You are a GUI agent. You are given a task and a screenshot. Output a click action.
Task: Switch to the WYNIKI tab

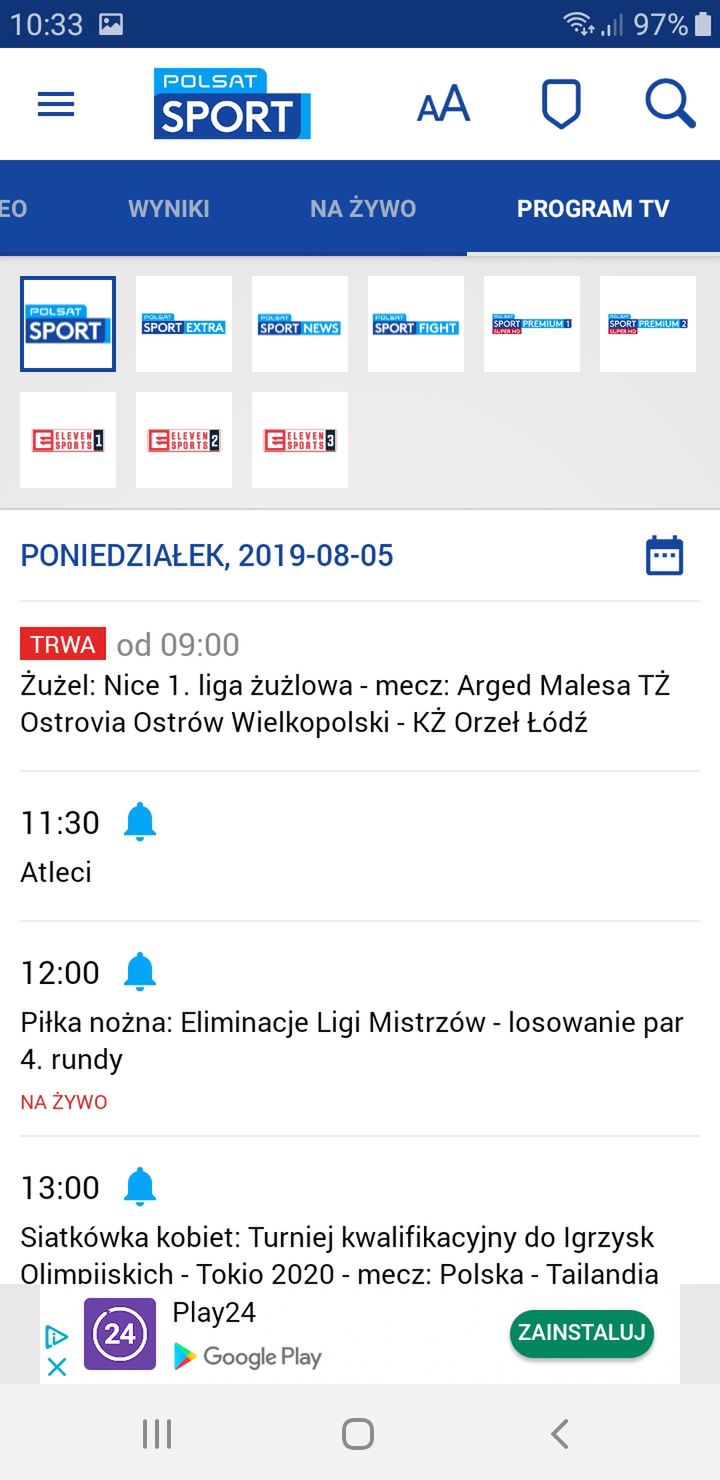(x=169, y=208)
